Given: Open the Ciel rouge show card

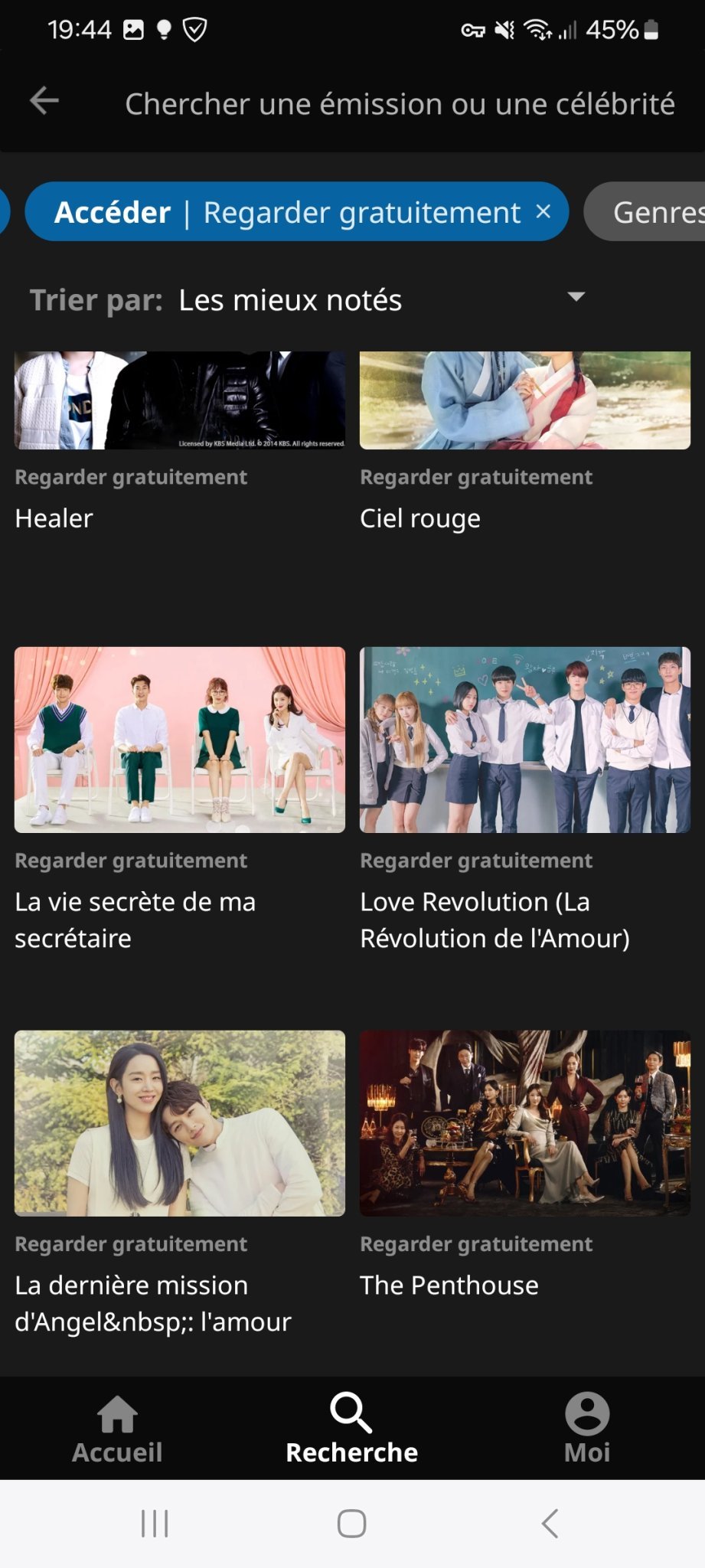Looking at the screenshot, I should pos(524,401).
